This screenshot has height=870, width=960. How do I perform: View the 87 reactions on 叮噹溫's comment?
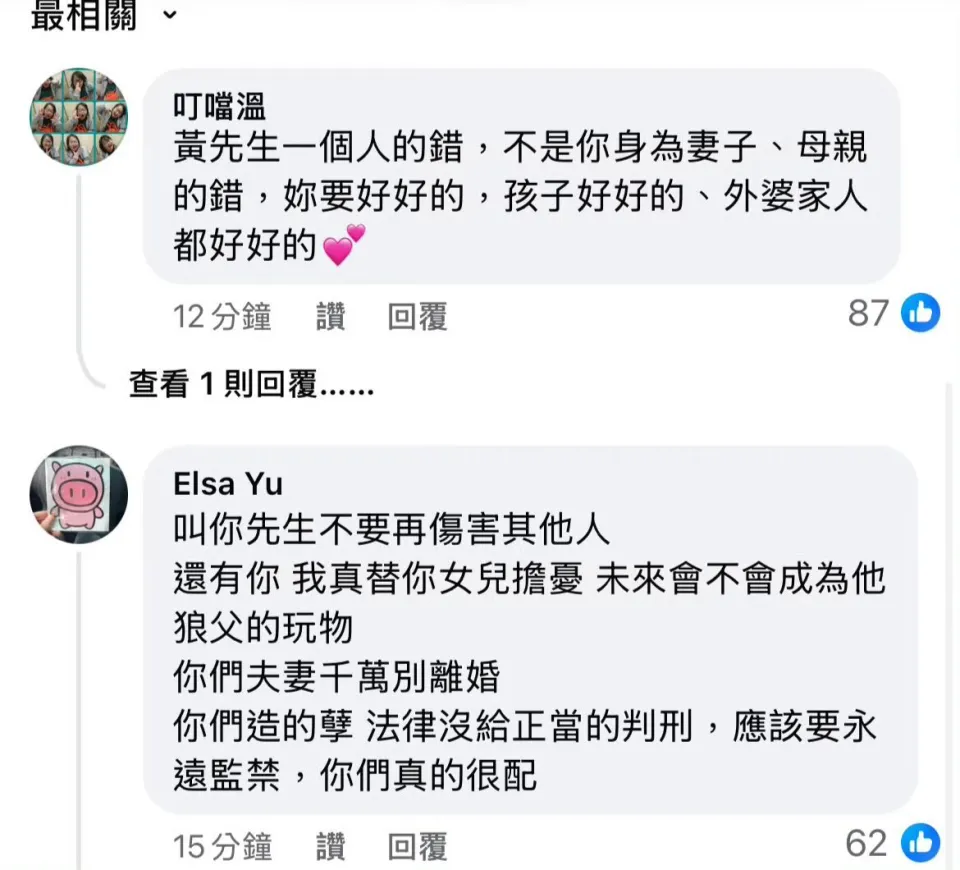(893, 314)
